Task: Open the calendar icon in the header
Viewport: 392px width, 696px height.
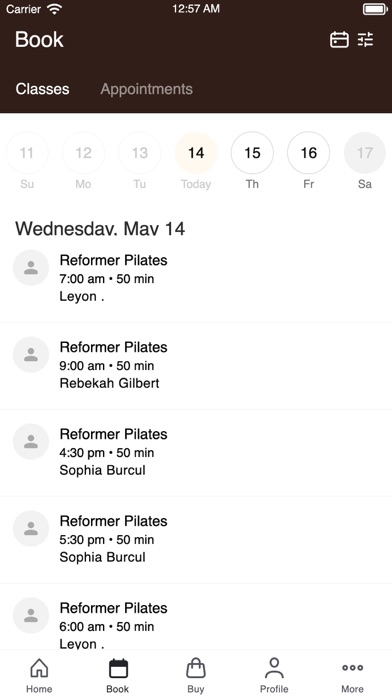Action: pyautogui.click(x=339, y=40)
